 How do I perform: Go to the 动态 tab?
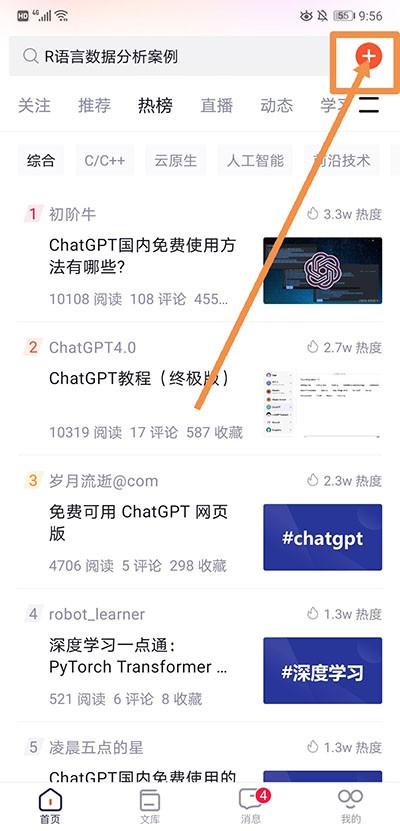pyautogui.click(x=277, y=105)
